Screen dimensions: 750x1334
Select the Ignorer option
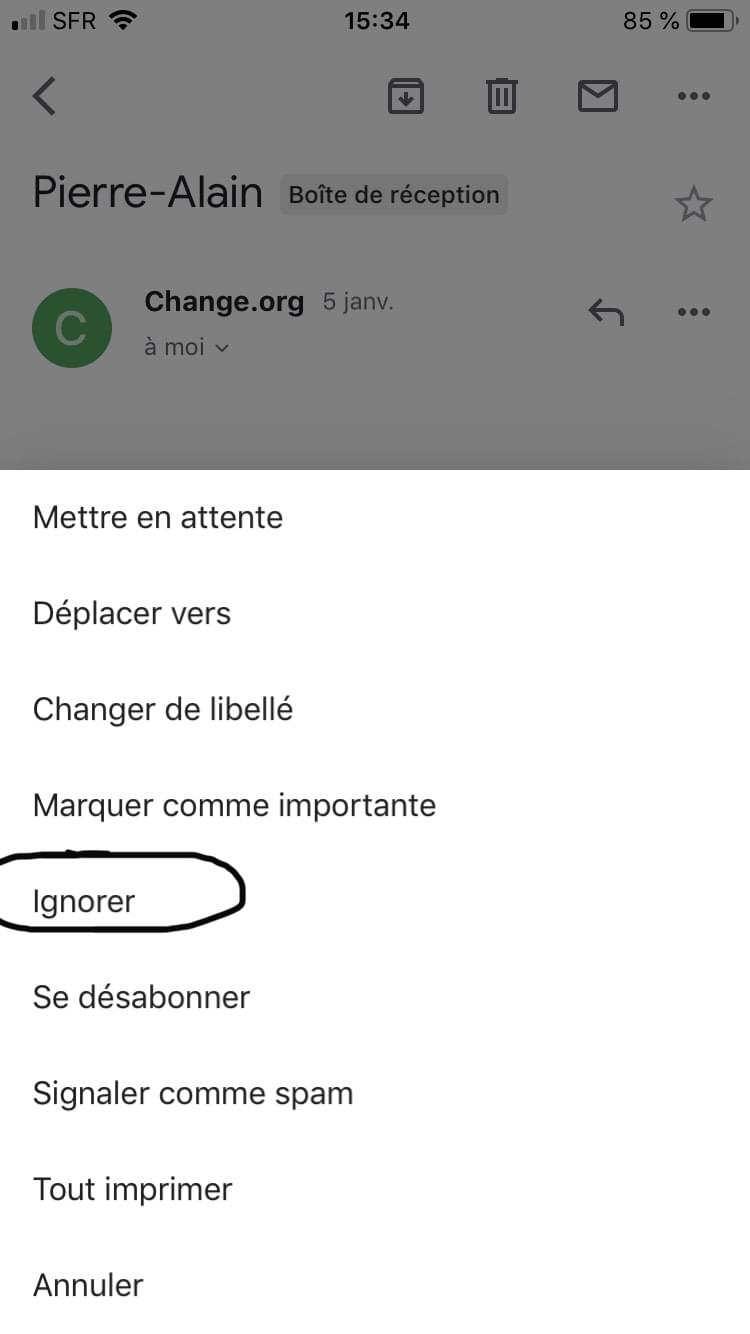pyautogui.click(x=84, y=902)
